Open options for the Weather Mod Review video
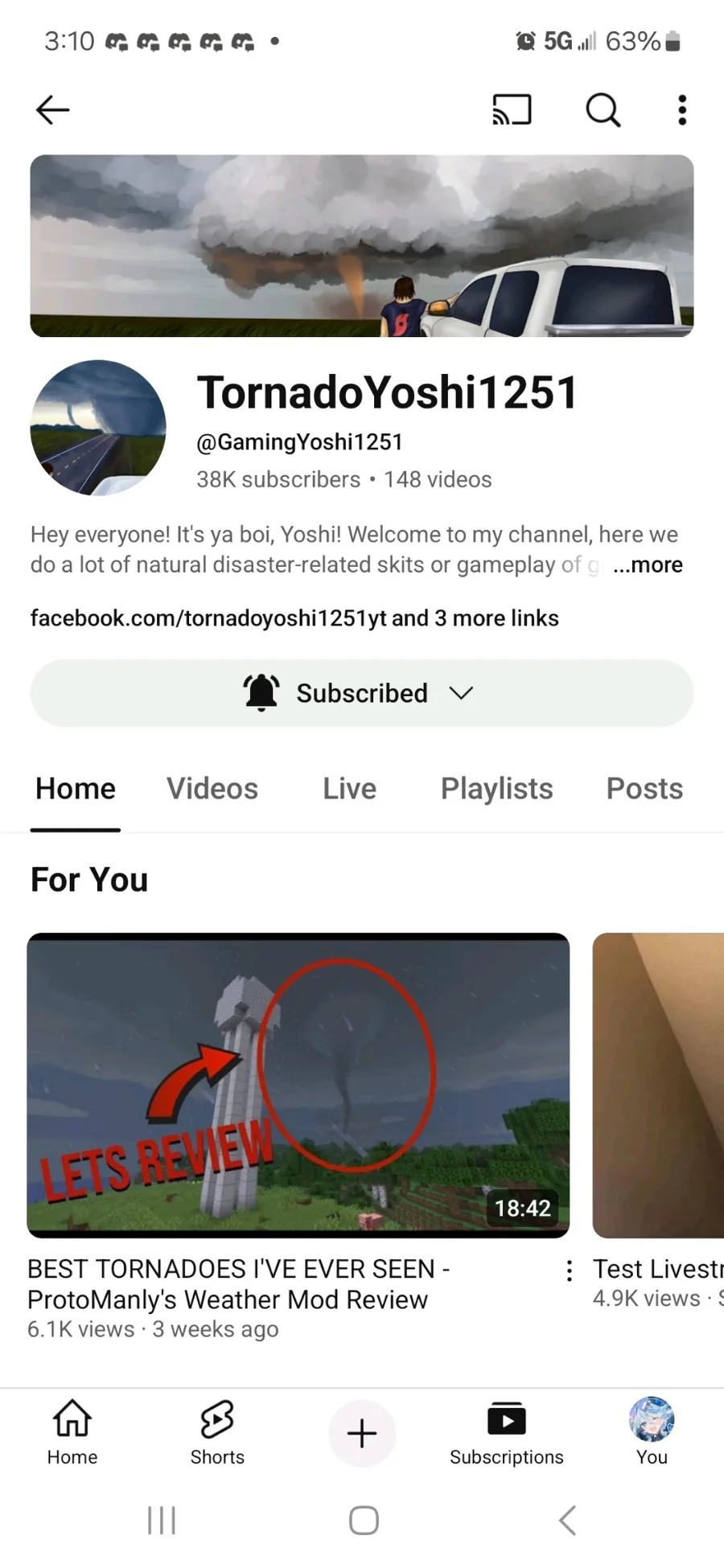Screen dimensions: 724x1568 570,1271
